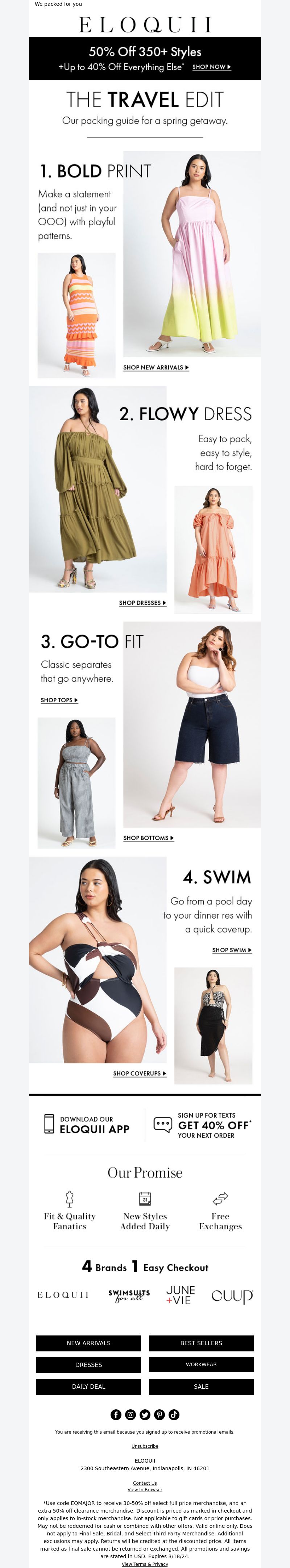Screen dimensions: 290x1568
Task: Open the Shop Coverups link
Action: click(x=140, y=1073)
